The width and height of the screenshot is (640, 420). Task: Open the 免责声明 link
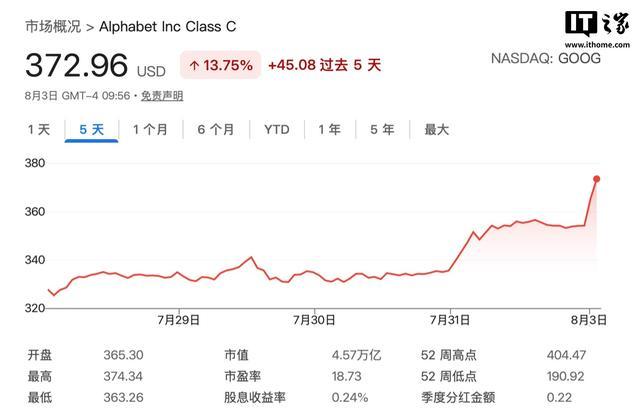[162, 96]
